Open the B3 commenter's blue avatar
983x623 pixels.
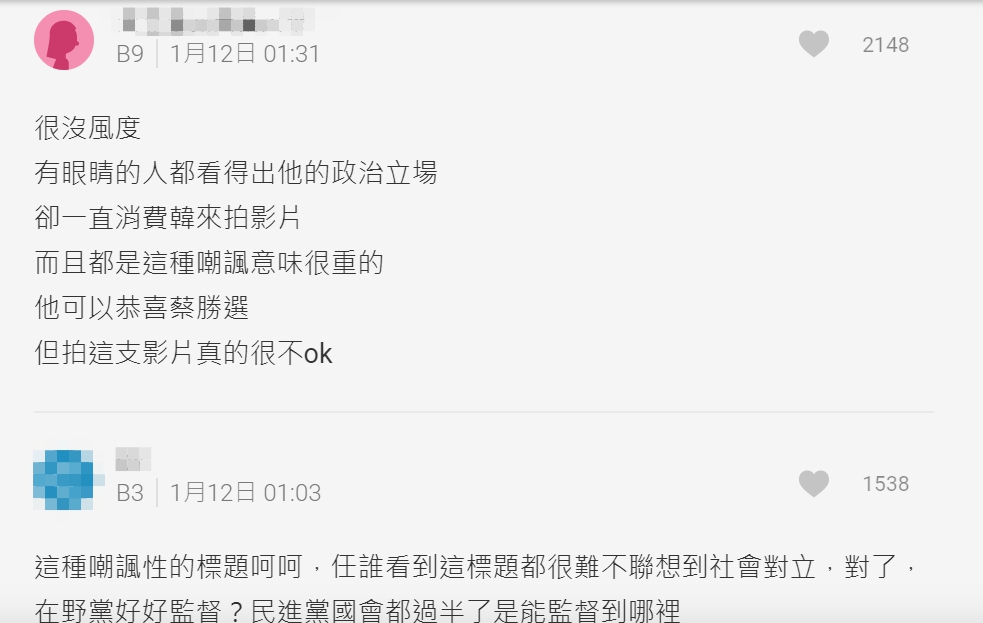pos(68,480)
